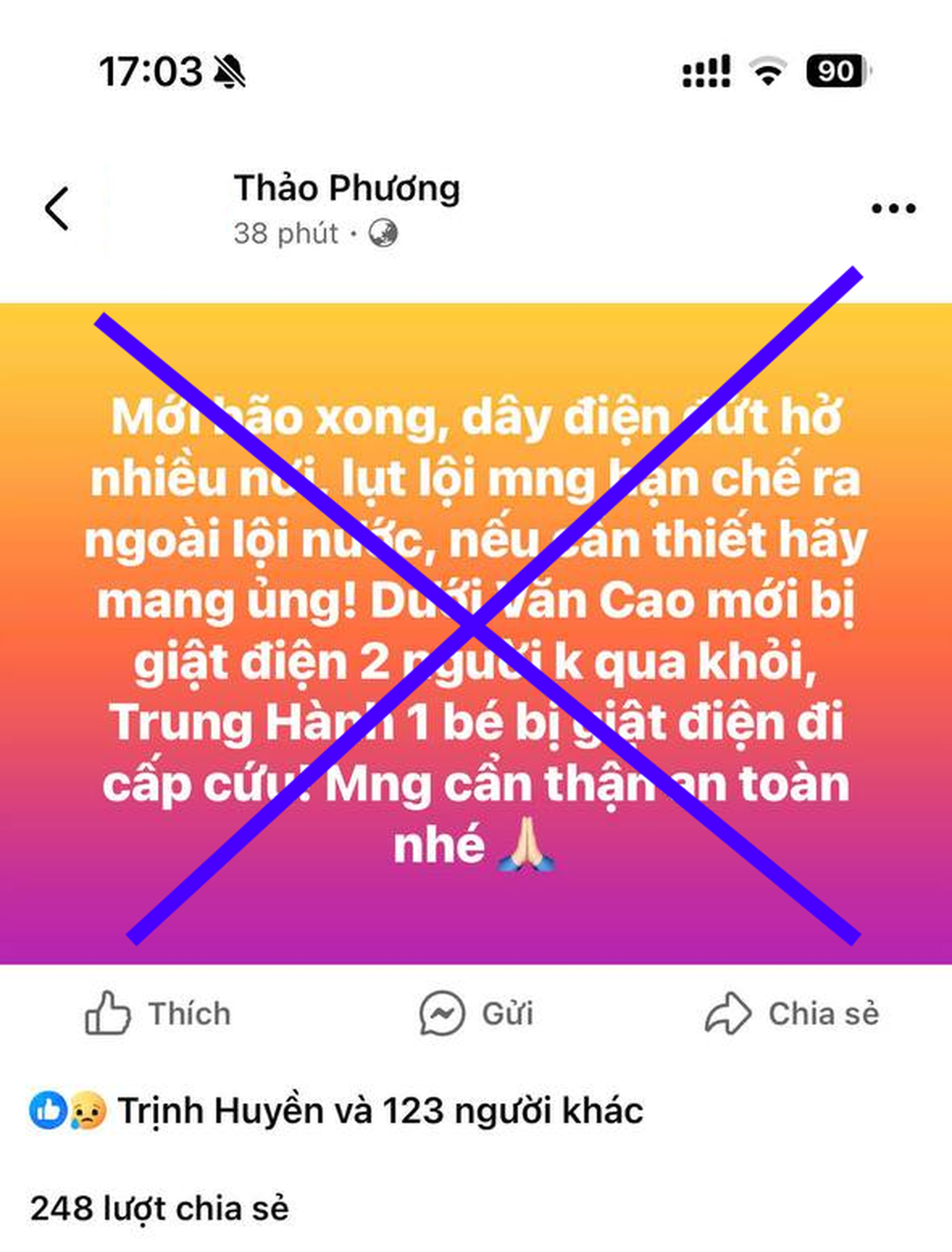
Task: Send the post via Gửi
Action: [476, 1013]
